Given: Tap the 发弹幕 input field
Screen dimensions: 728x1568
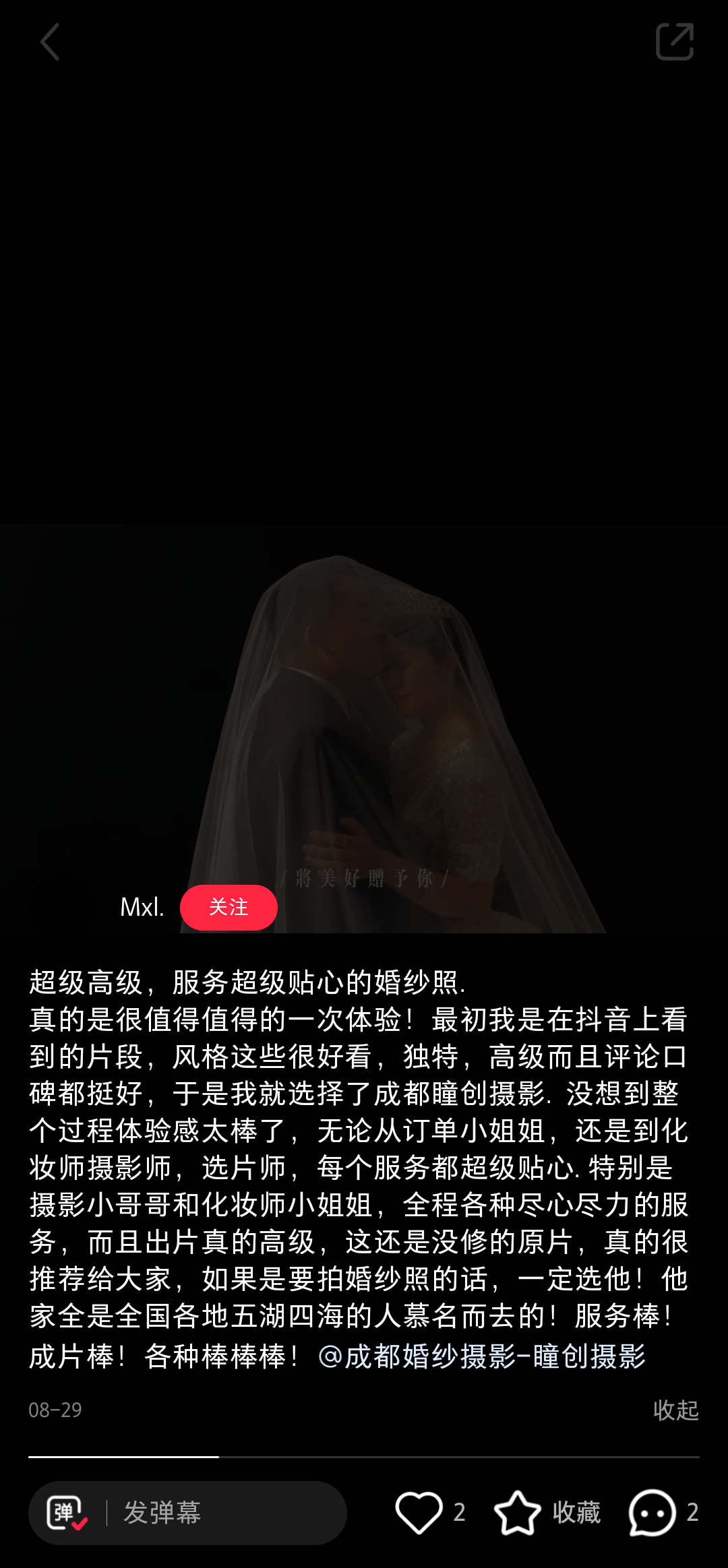Looking at the screenshot, I should coord(216,1513).
